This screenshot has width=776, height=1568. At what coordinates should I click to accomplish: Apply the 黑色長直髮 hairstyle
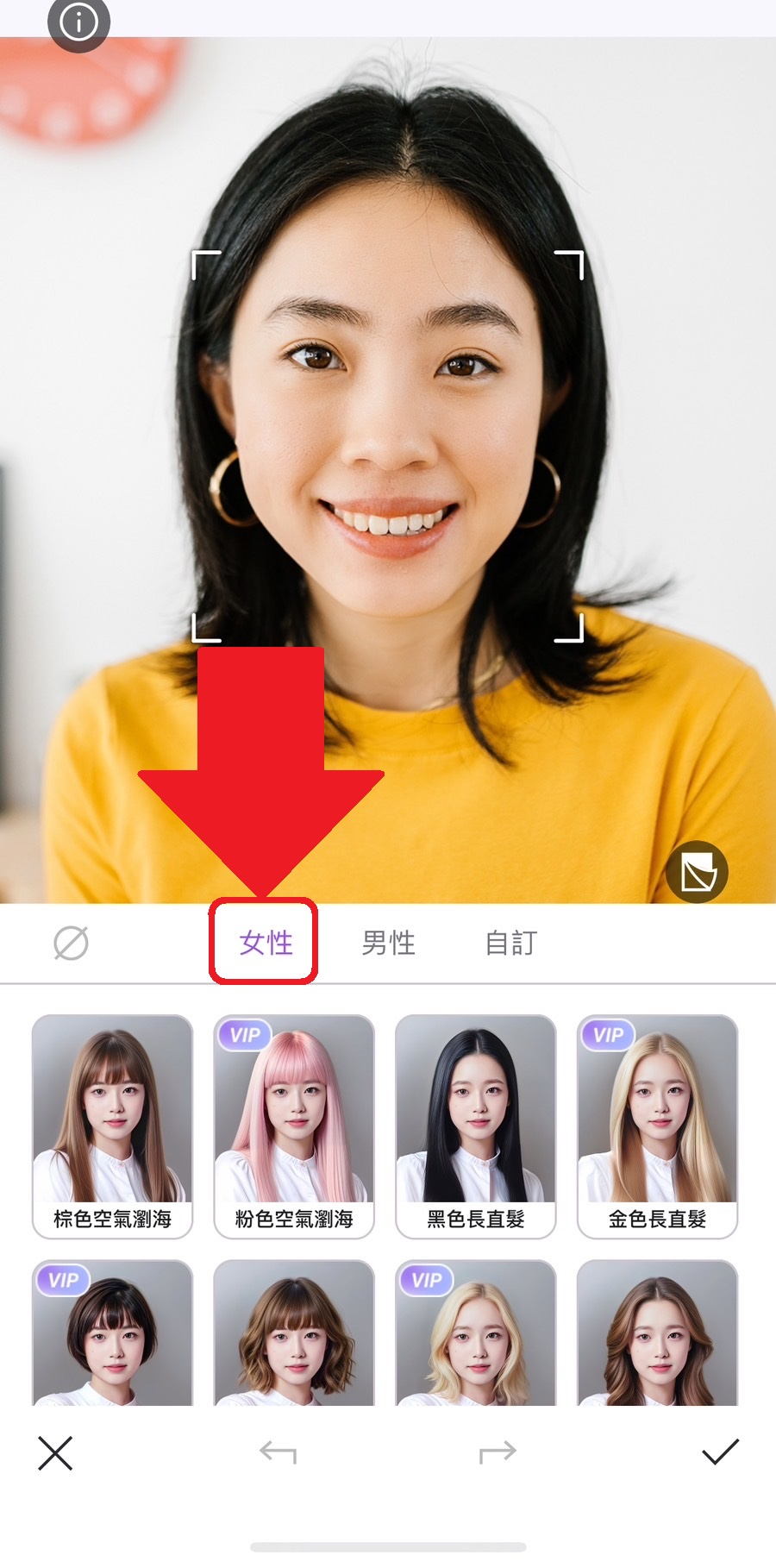tap(476, 1126)
